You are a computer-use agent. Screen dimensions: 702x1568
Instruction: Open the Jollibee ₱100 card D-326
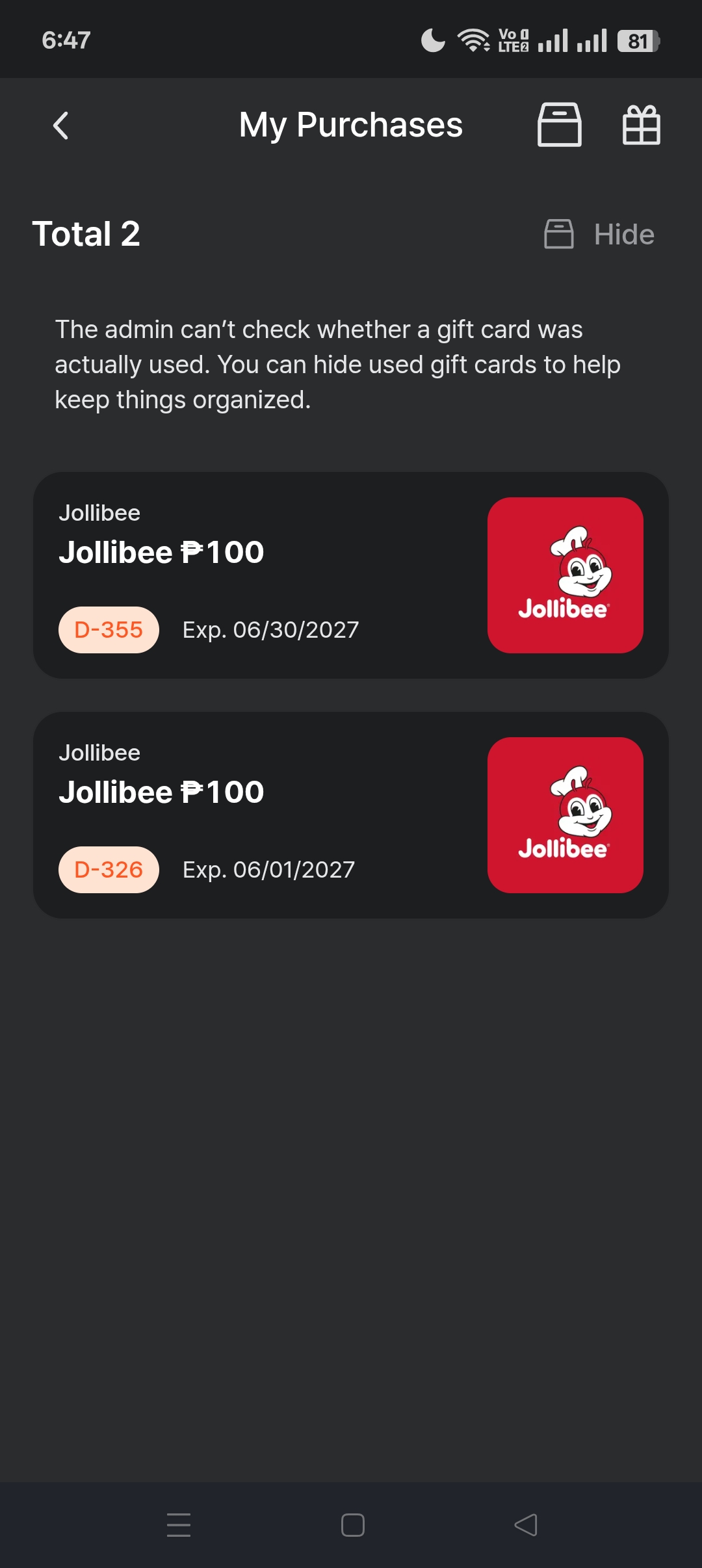click(x=351, y=815)
